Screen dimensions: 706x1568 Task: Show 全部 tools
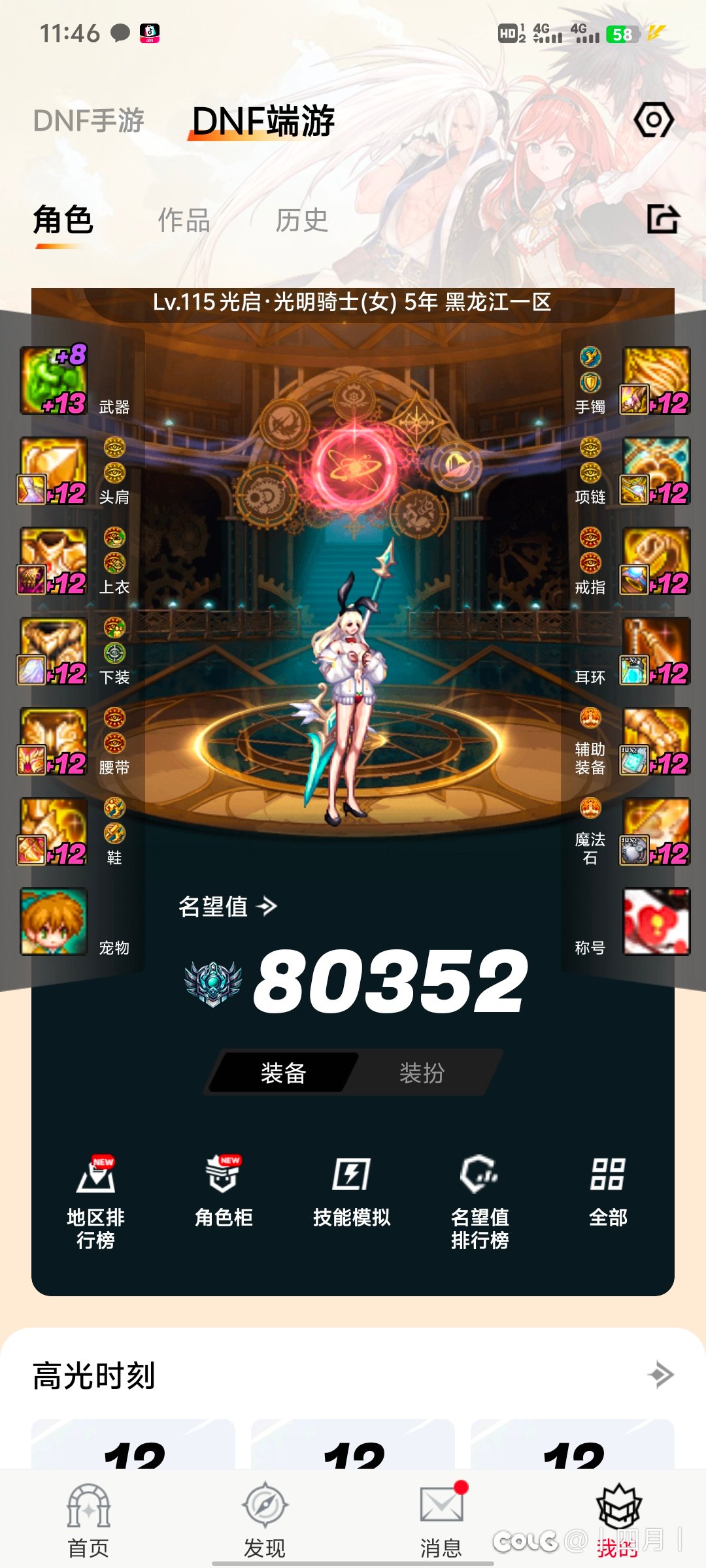pos(608,1192)
